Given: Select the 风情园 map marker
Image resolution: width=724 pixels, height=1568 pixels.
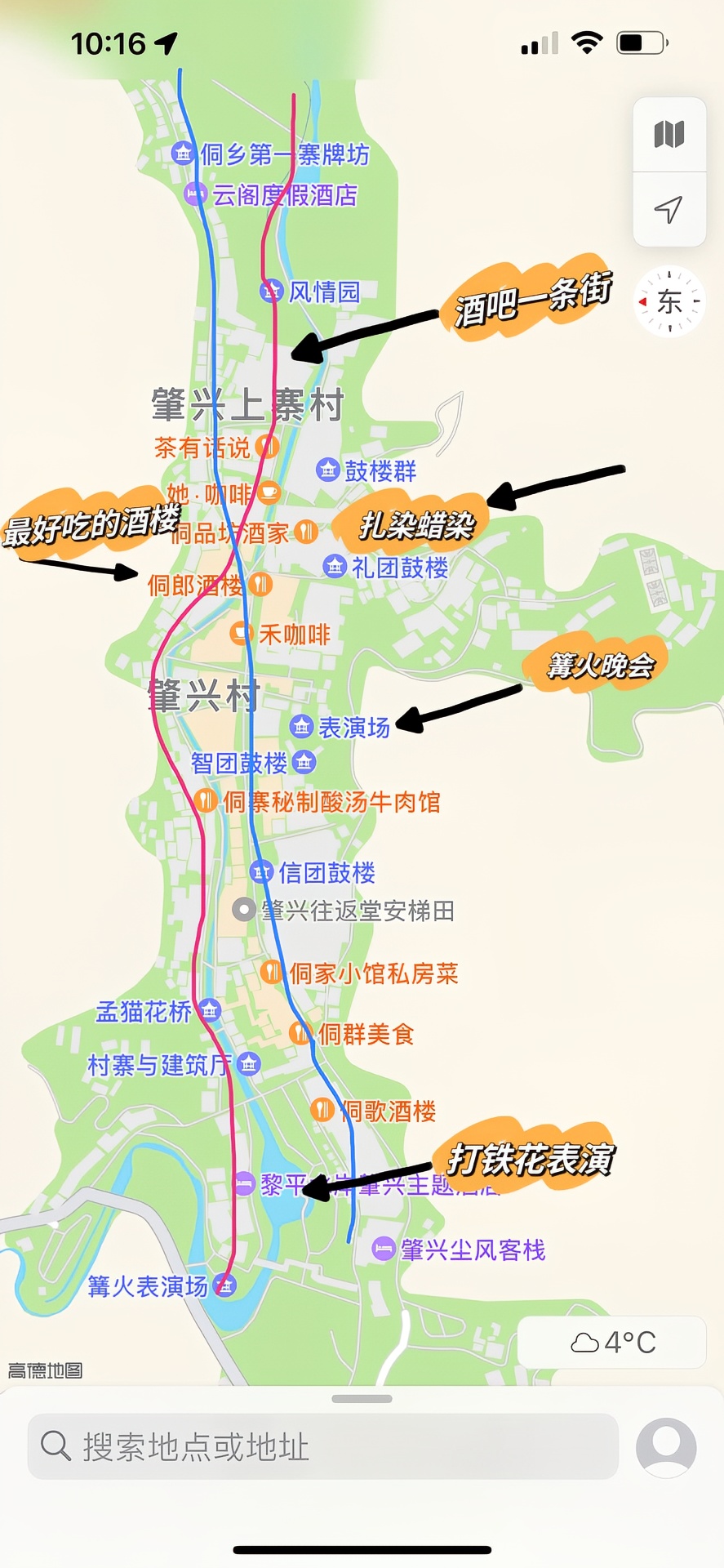Looking at the screenshot, I should [x=271, y=291].
